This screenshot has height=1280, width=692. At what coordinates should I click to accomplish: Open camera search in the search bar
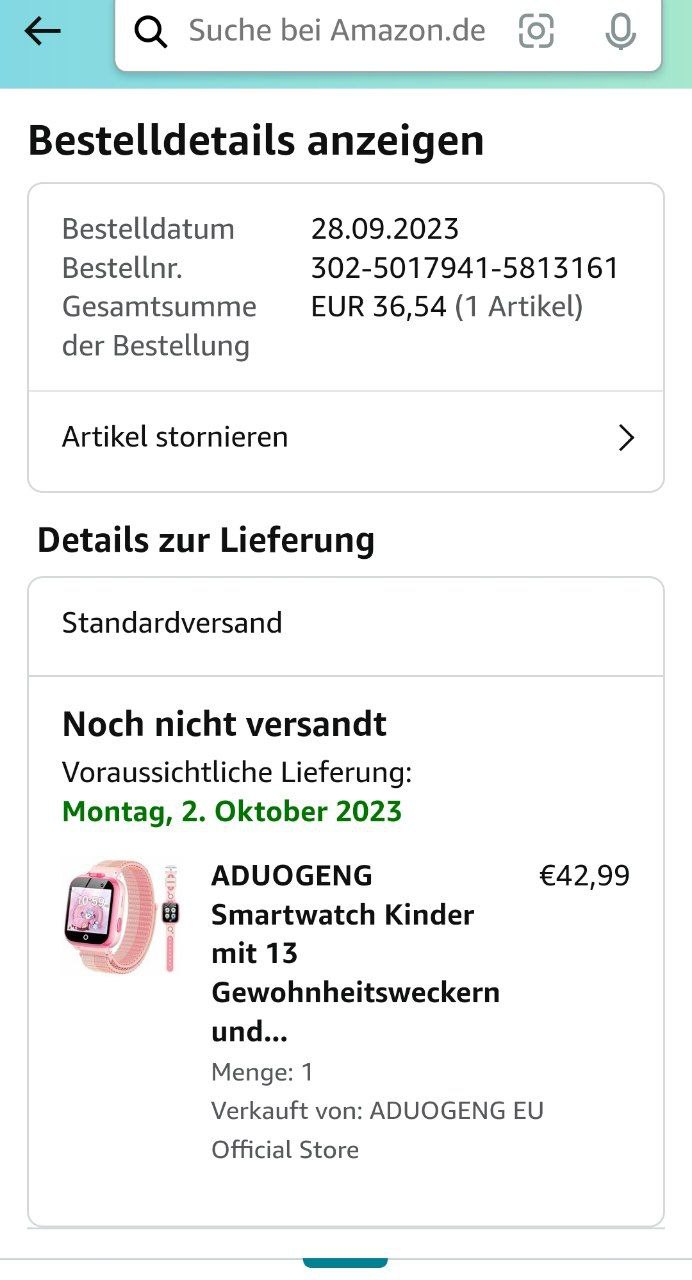(x=536, y=32)
